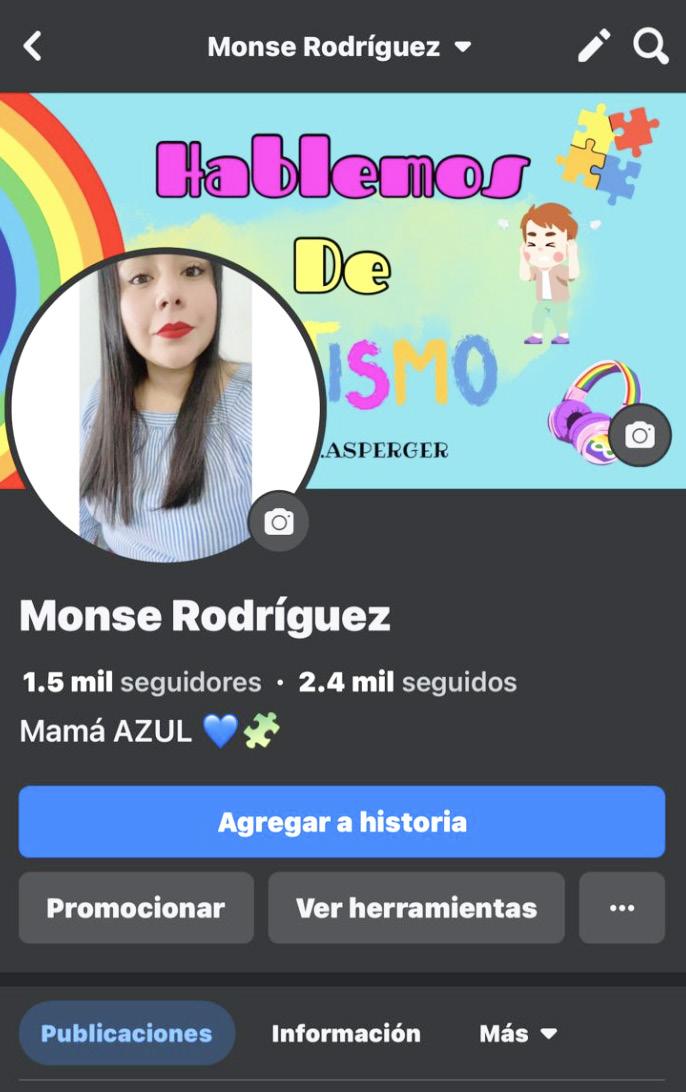
Task: Switch to the Información tab
Action: pyautogui.click(x=346, y=1033)
